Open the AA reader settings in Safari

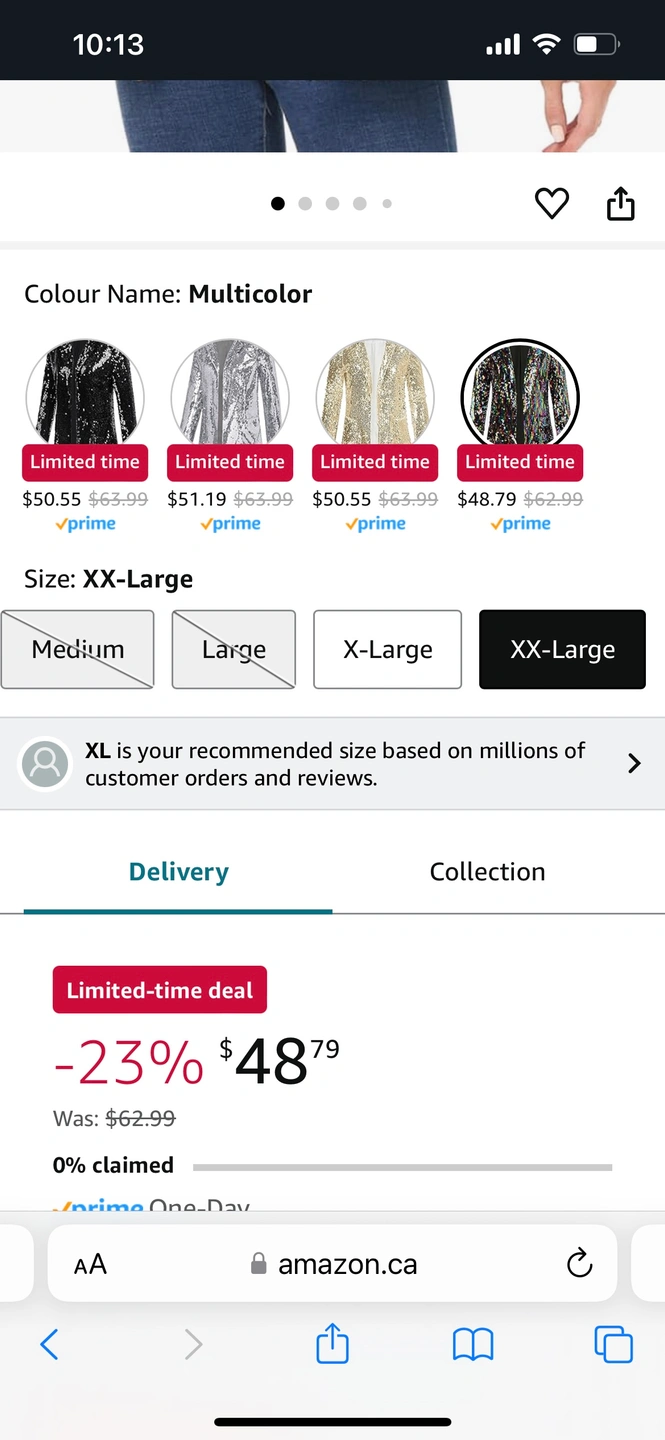(x=90, y=1265)
